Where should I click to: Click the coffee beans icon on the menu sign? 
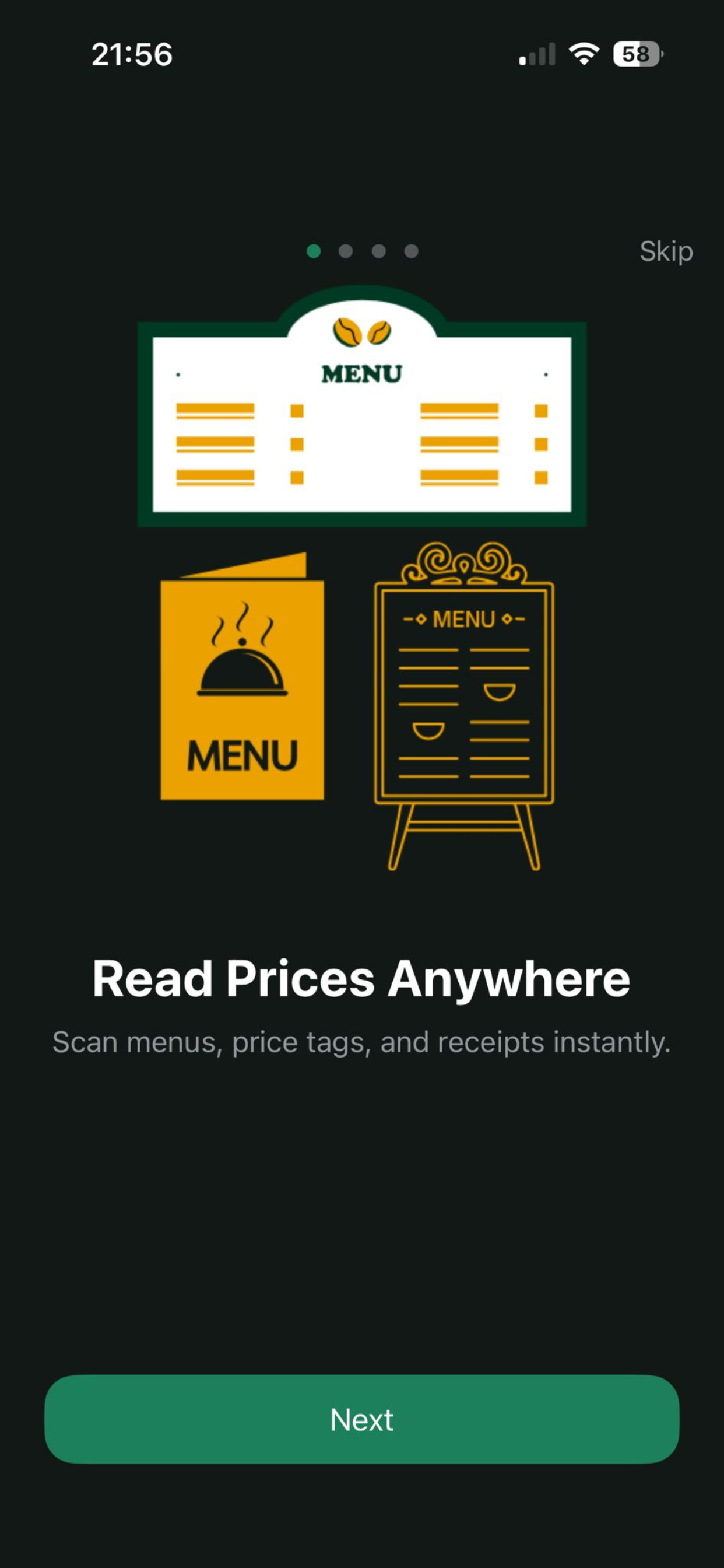point(361,331)
